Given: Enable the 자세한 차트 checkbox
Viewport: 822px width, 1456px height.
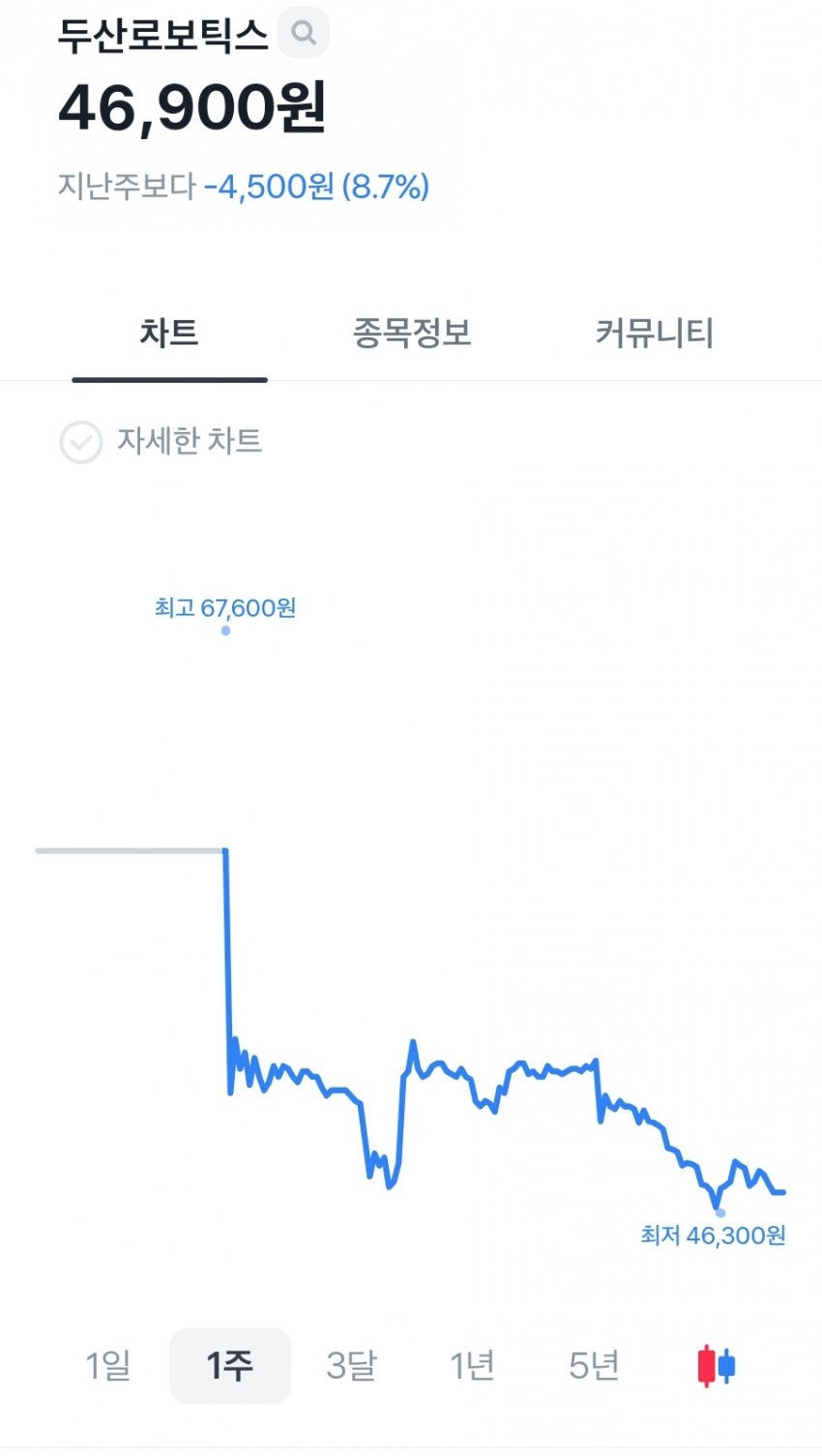Looking at the screenshot, I should coord(81,443).
